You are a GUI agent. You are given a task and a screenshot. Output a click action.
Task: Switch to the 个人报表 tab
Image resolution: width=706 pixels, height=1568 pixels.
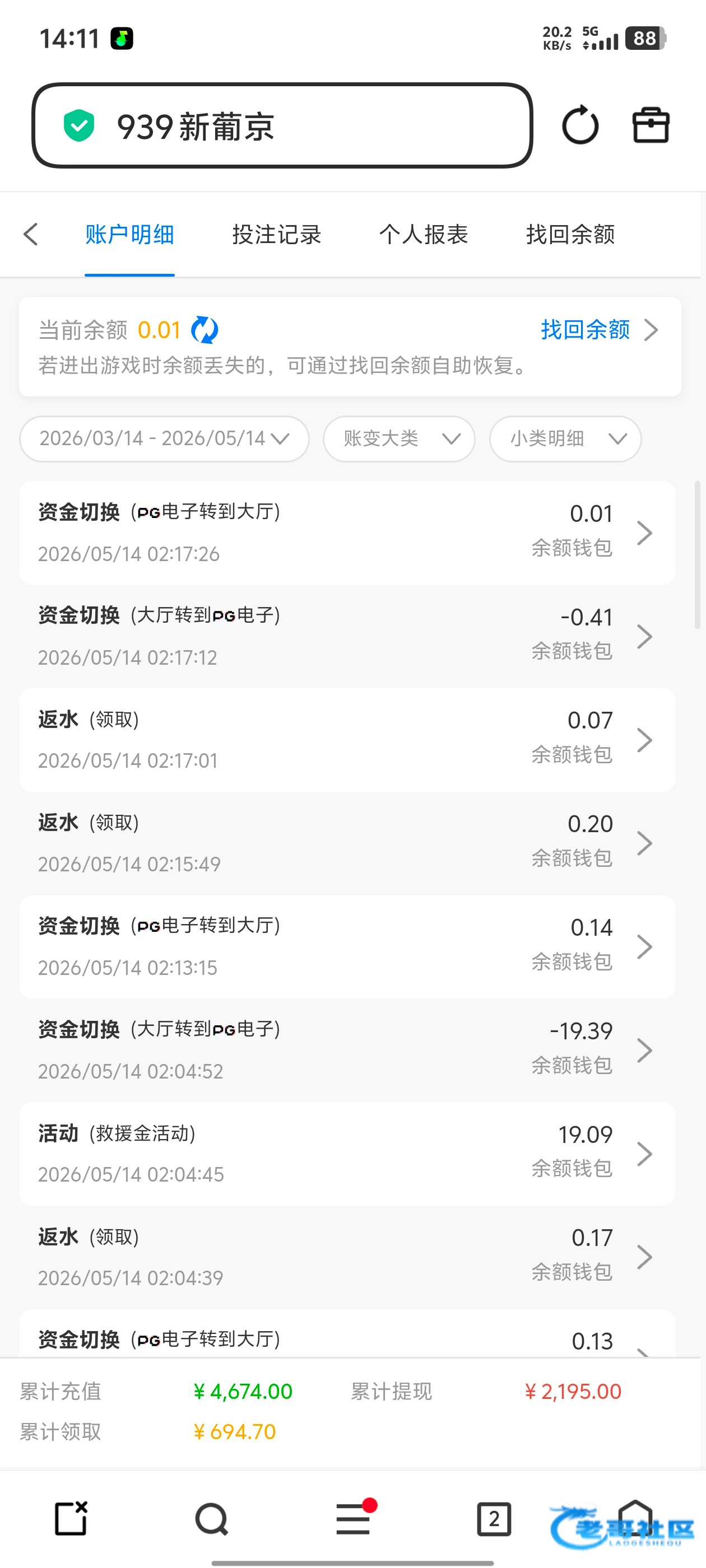(x=424, y=234)
